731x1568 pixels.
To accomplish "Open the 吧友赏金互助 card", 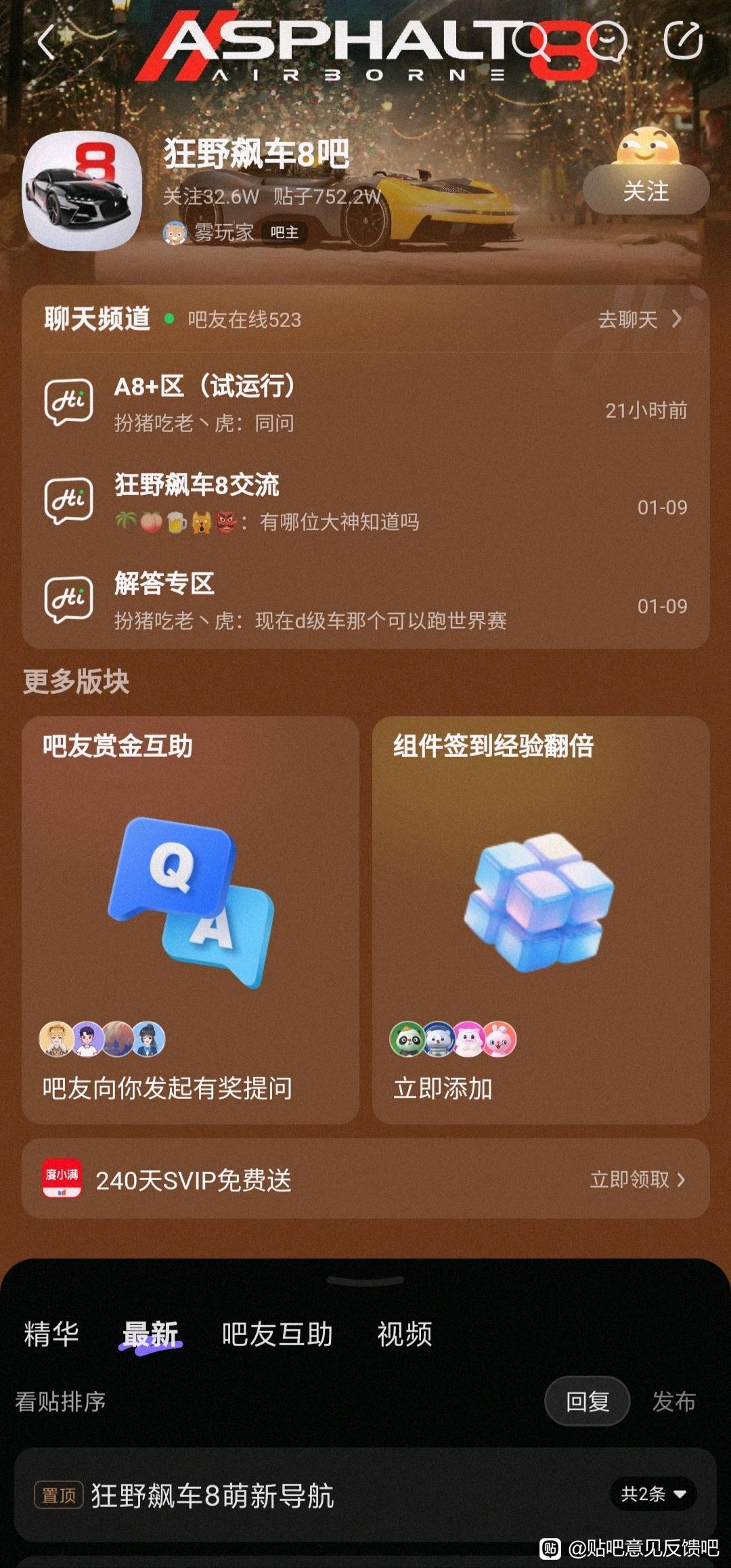I will 190,919.
